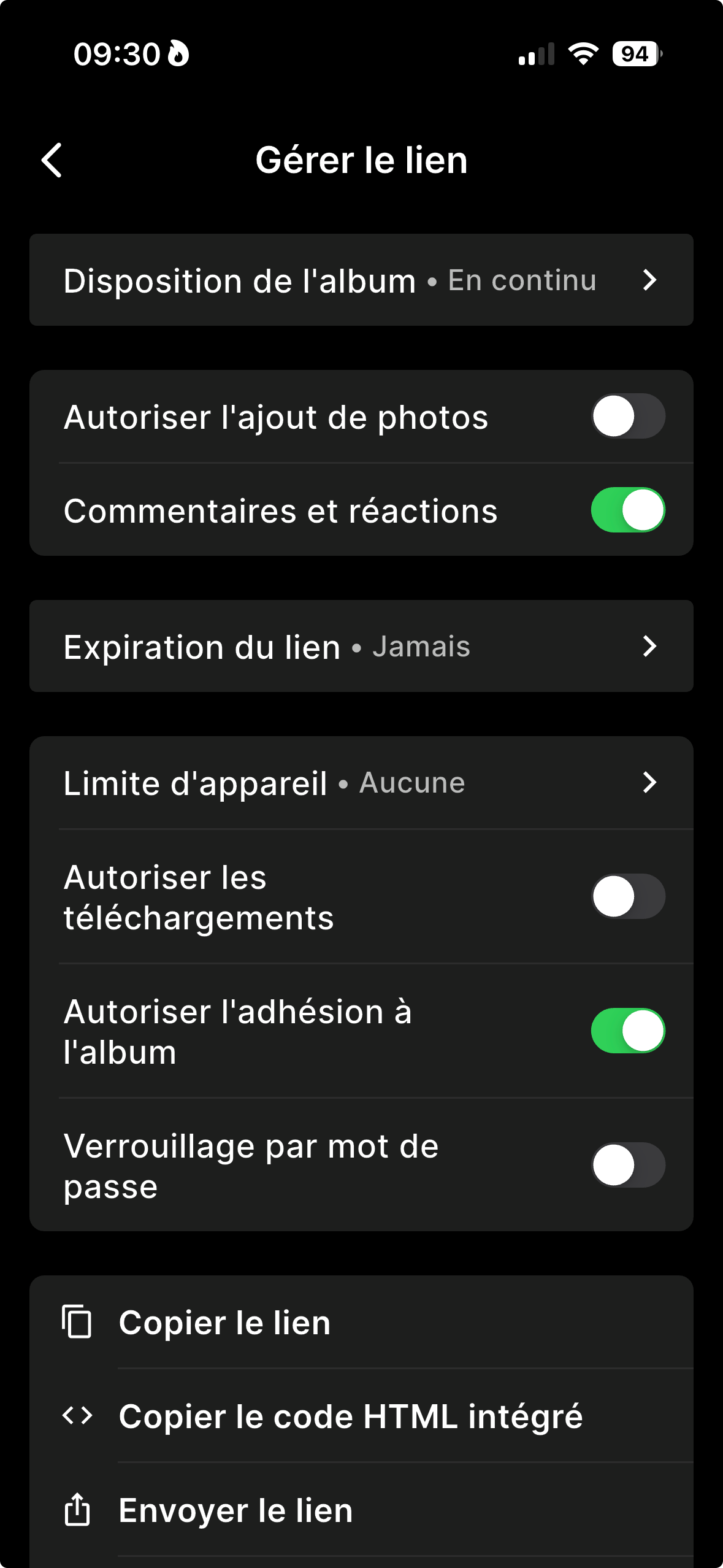Open Expiration du lien options

pyautogui.click(x=361, y=646)
